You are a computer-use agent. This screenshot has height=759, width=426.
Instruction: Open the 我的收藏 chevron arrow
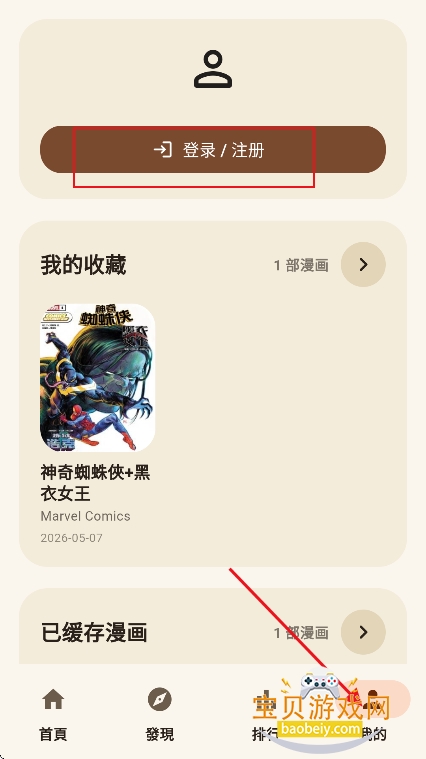click(x=363, y=265)
